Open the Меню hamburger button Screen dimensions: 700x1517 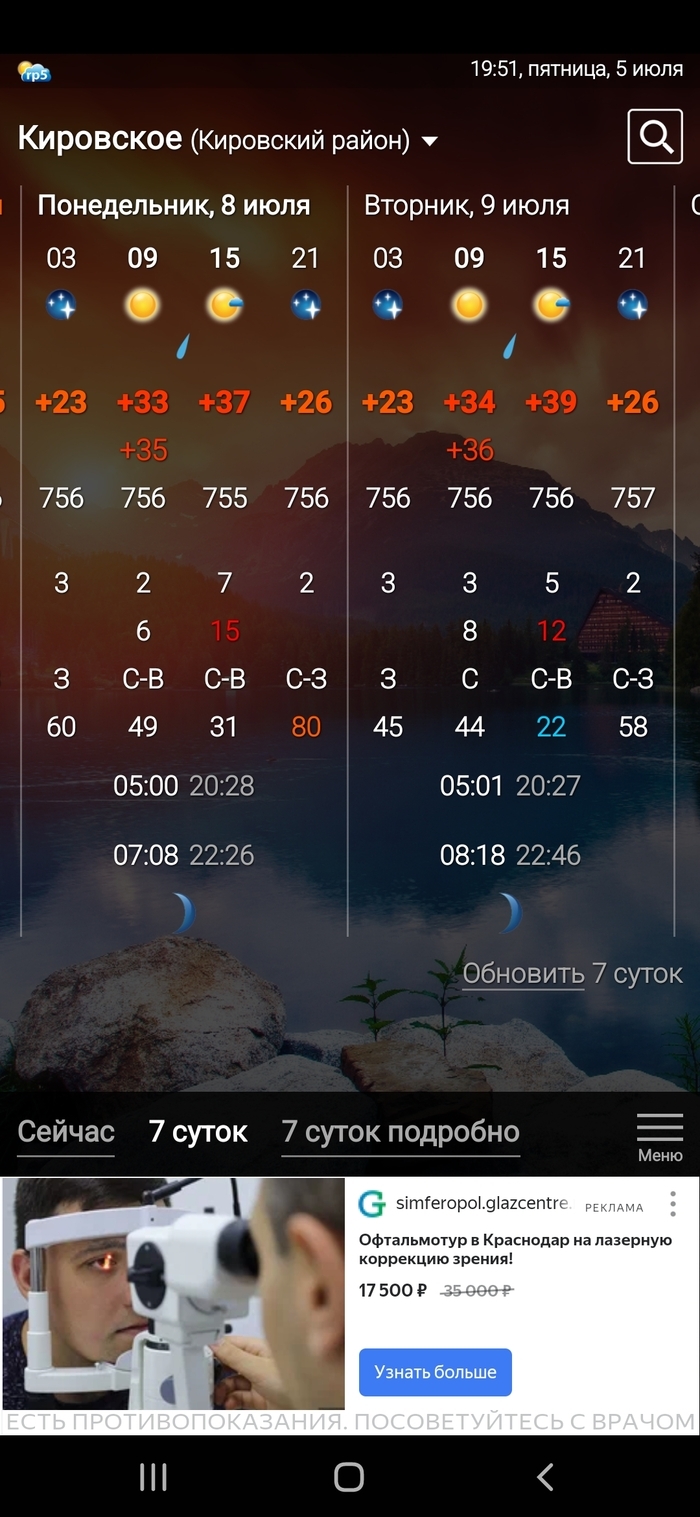click(659, 1137)
